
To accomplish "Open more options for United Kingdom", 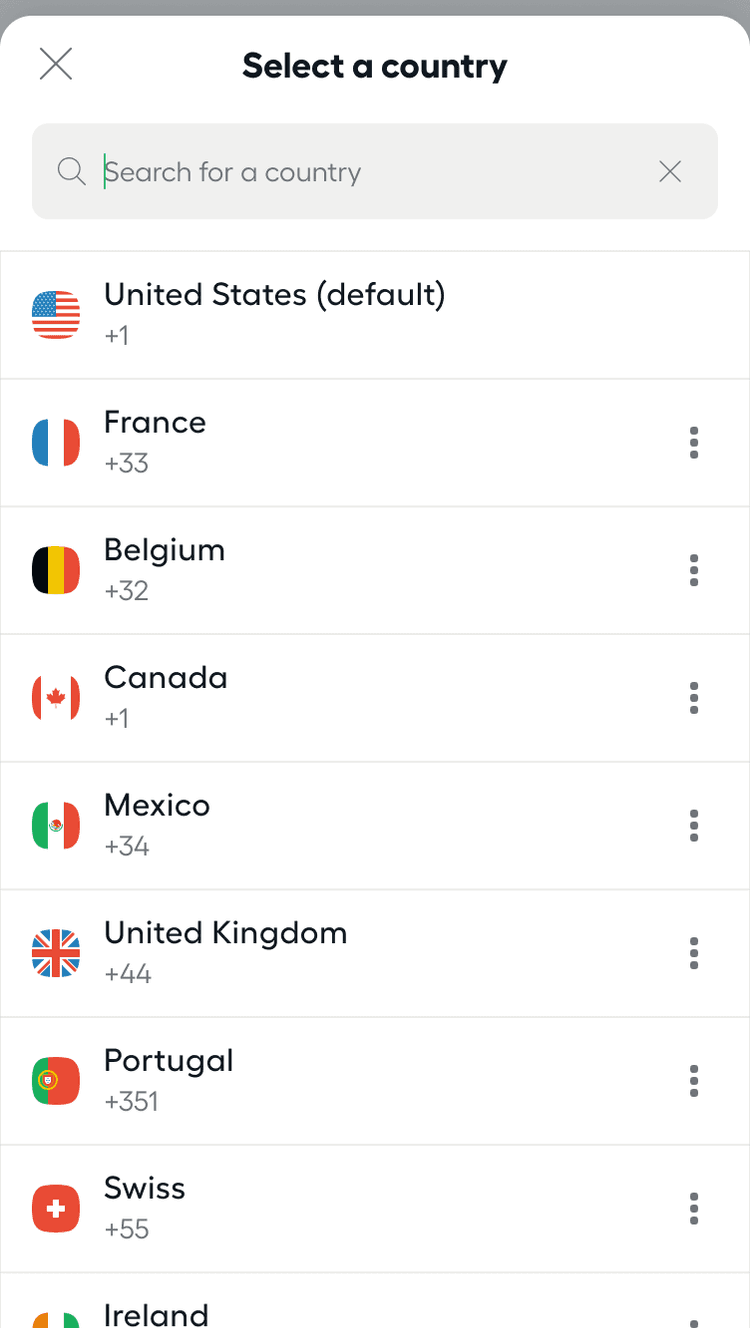I will (x=694, y=953).
